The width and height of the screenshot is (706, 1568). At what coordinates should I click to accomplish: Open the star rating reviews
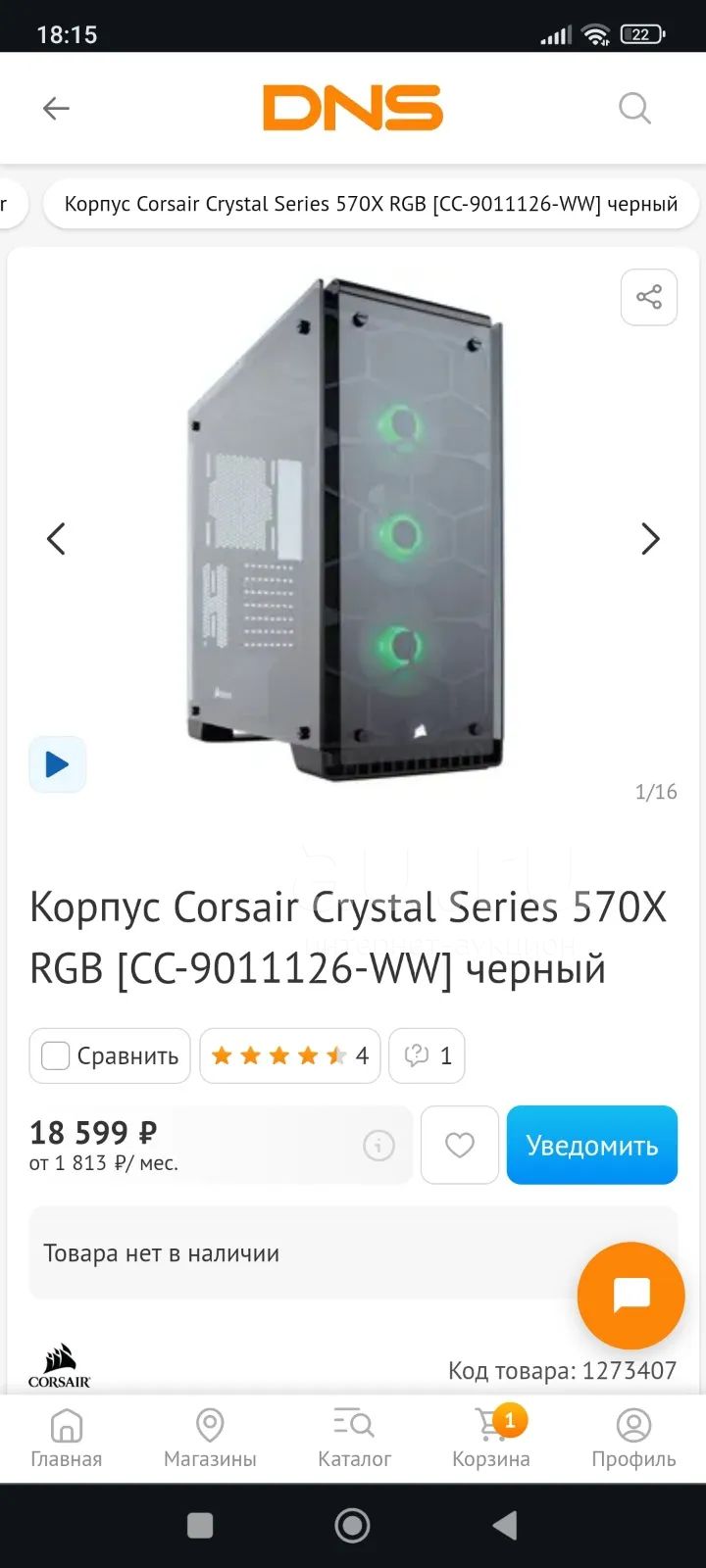[290, 1055]
